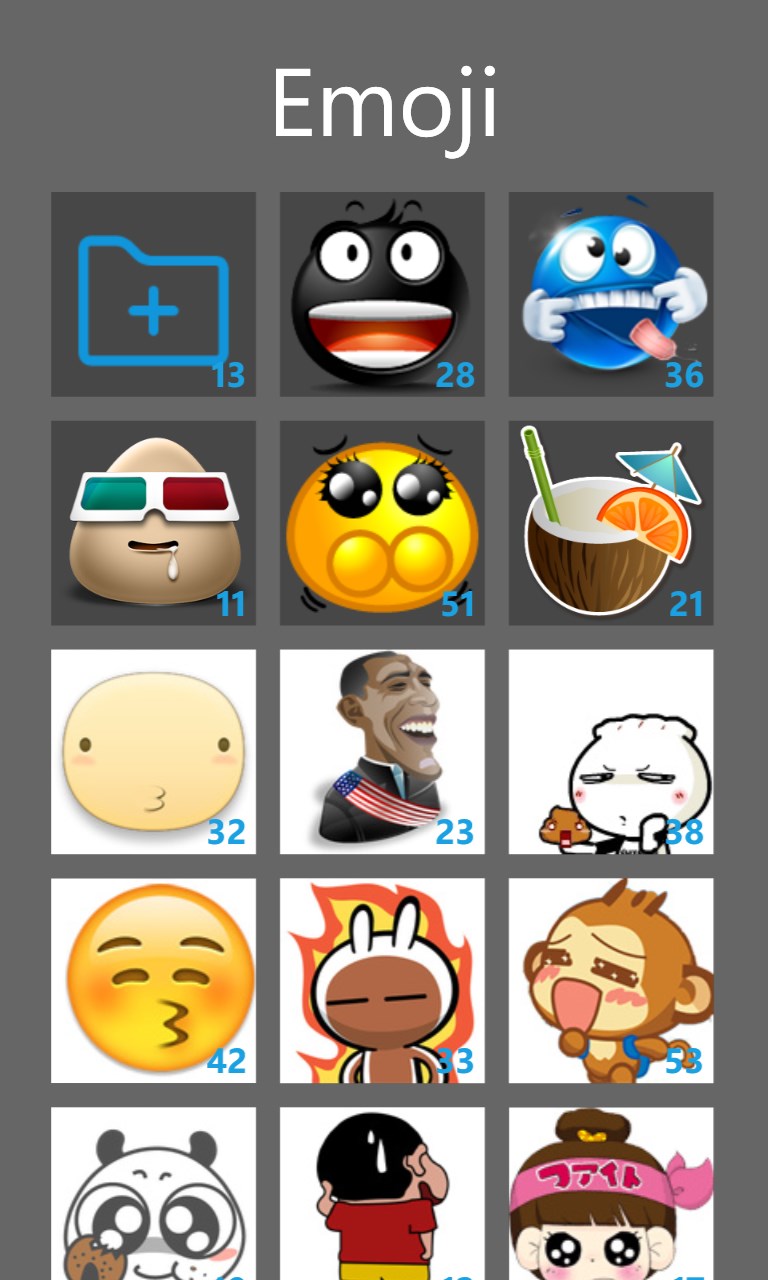Image resolution: width=768 pixels, height=1280 pixels.
Task: Open the red shirt boy sticker pack
Action: 382,1194
